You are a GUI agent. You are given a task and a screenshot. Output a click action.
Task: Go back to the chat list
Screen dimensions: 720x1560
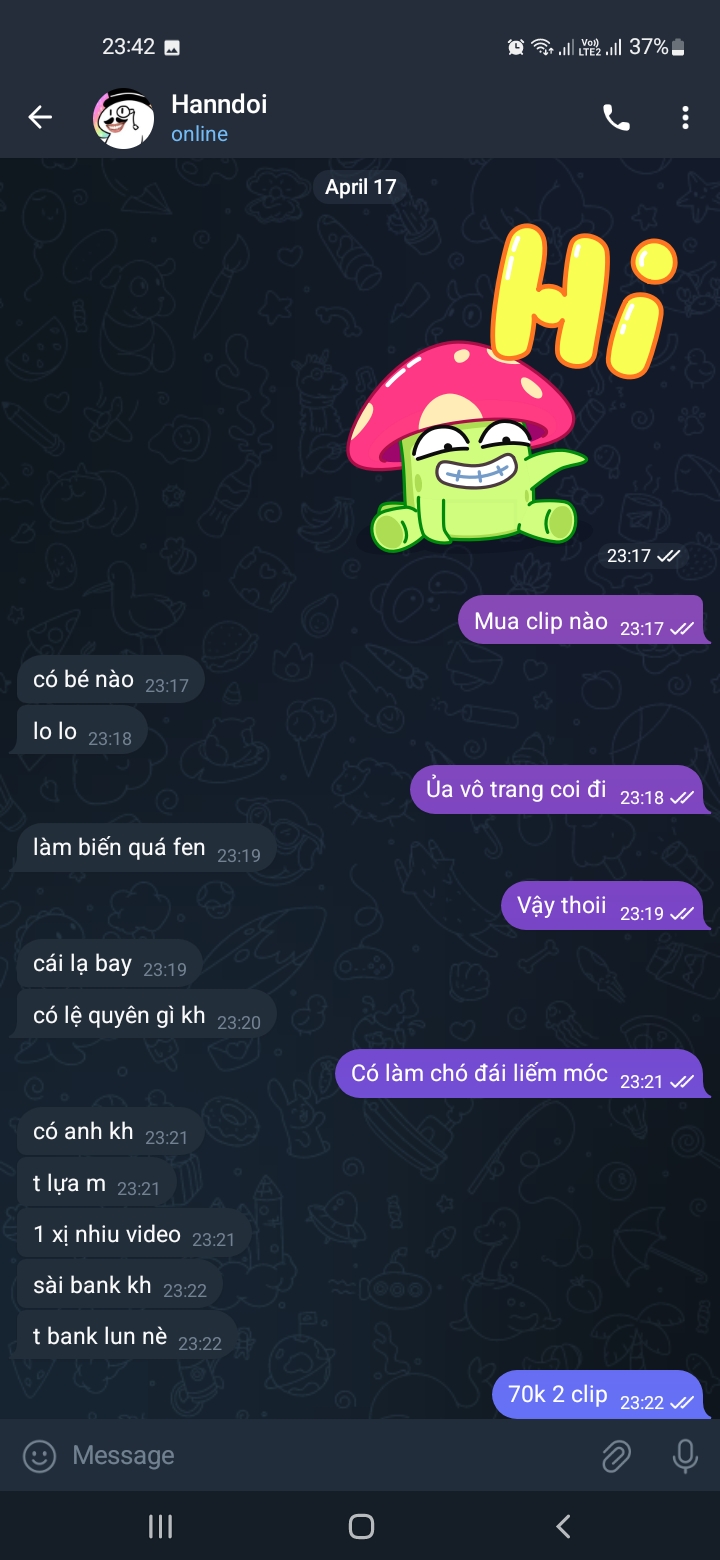coord(40,118)
